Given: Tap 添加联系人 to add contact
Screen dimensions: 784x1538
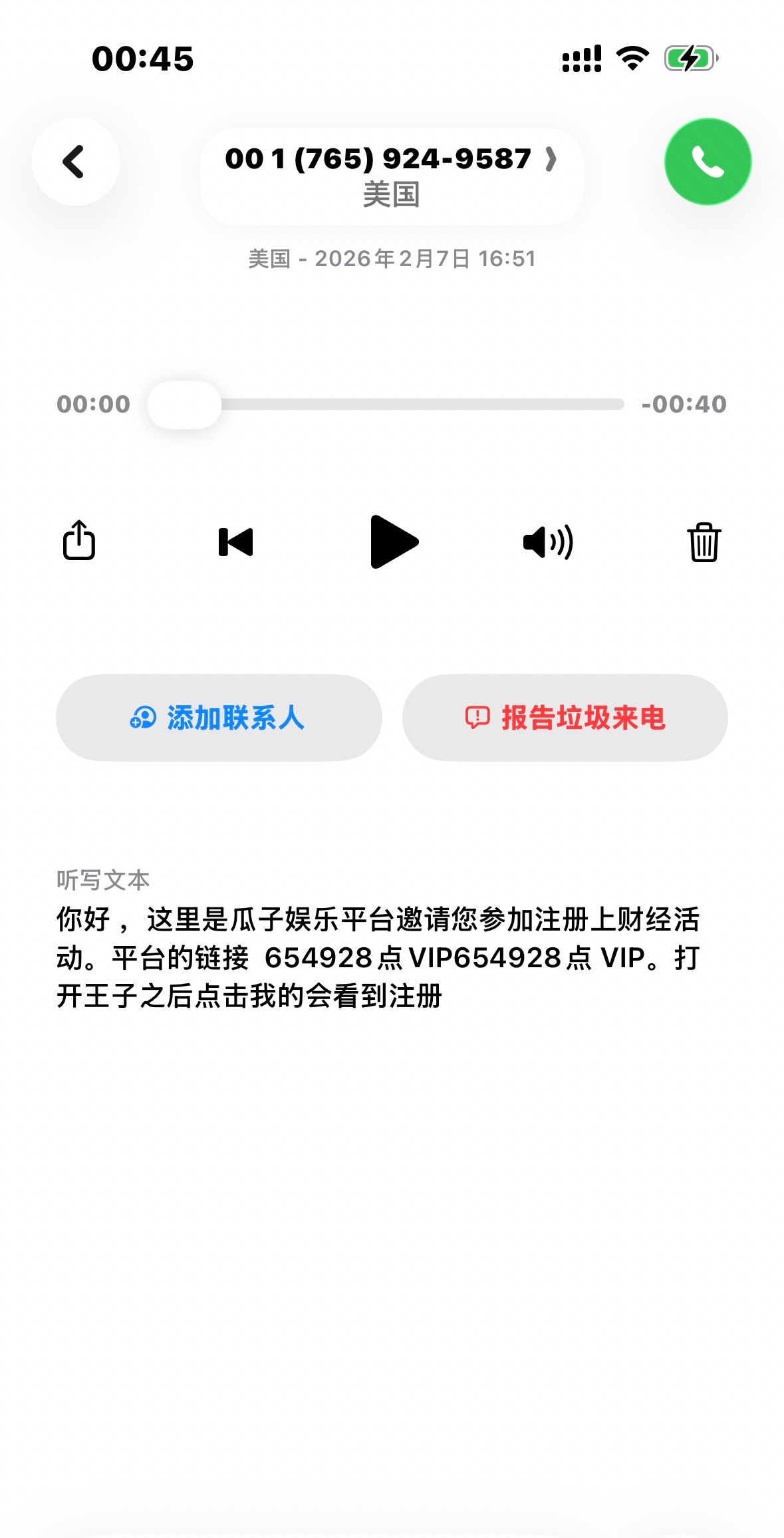Looking at the screenshot, I should pos(219,718).
